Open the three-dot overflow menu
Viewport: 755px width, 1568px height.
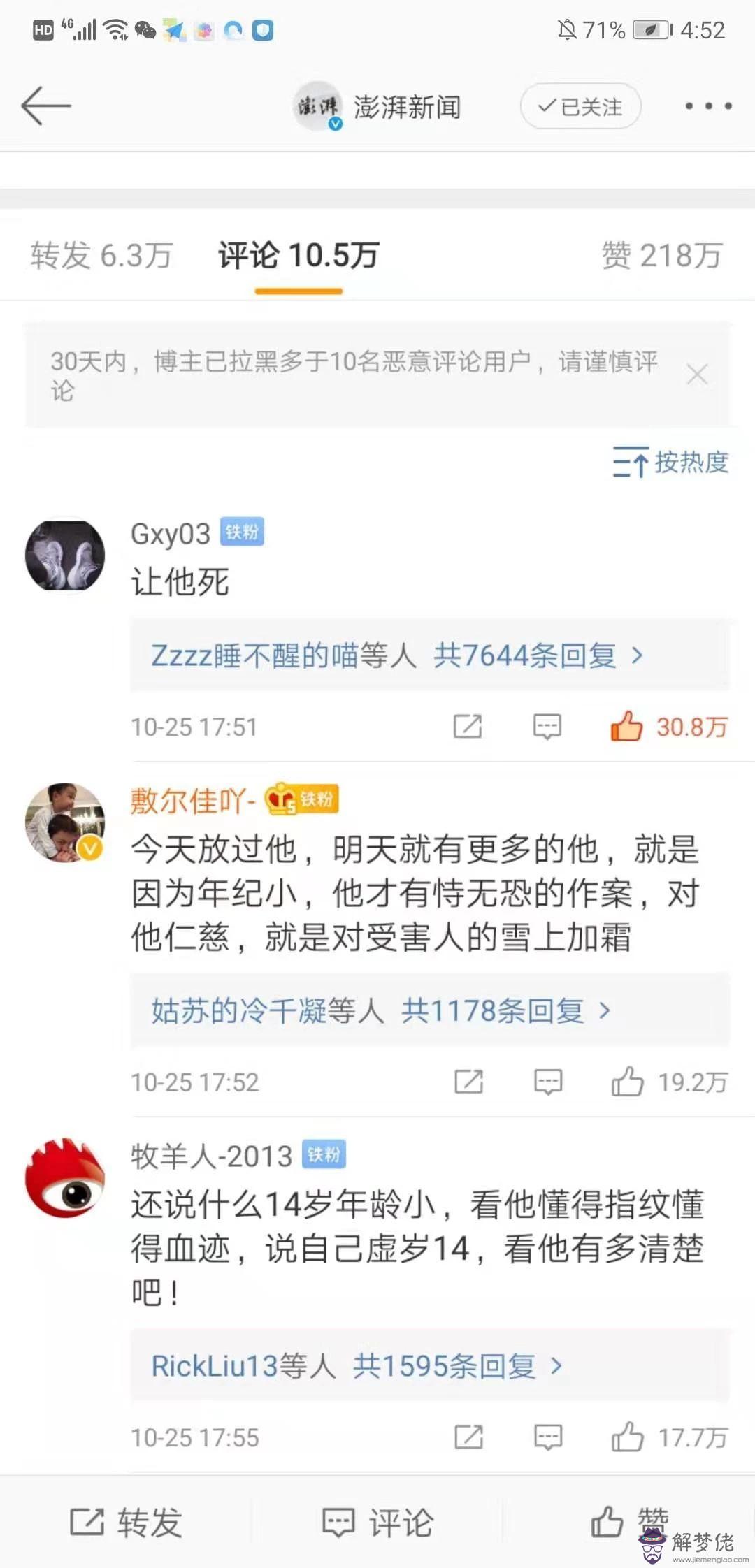coord(707,106)
